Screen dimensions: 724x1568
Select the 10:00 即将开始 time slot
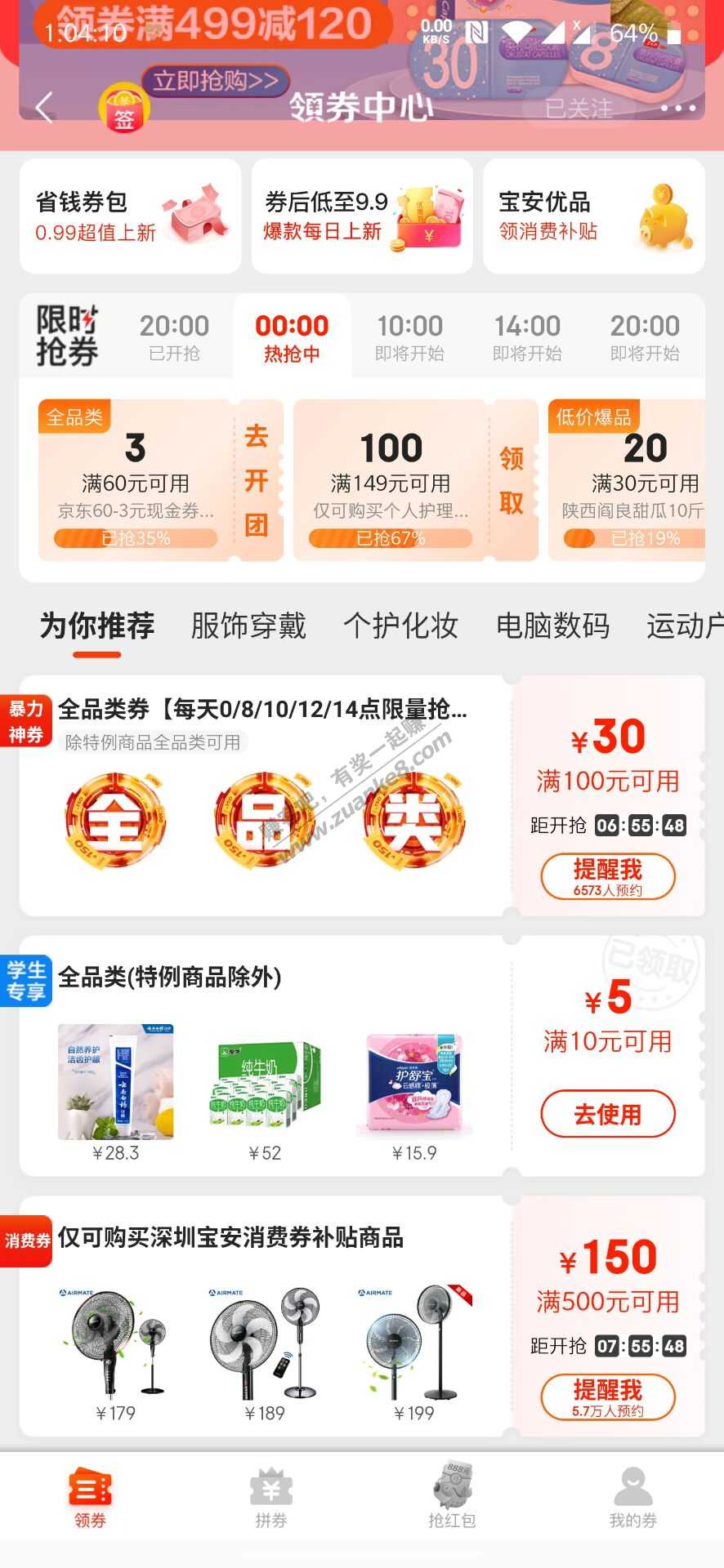coord(409,336)
